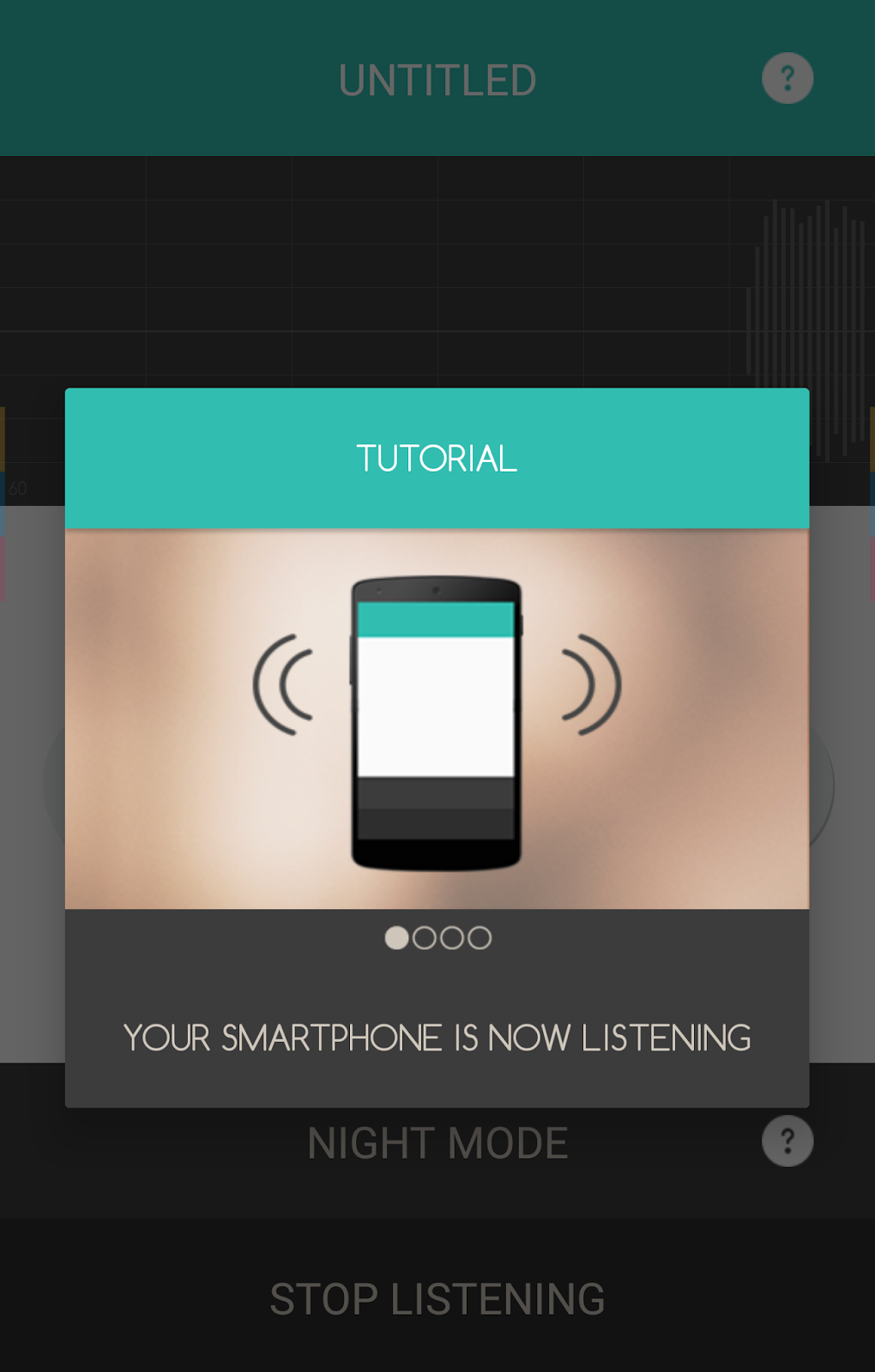Screen dimensions: 875x1372
Task: Tap the Stop Listening button
Action: tap(437, 1298)
